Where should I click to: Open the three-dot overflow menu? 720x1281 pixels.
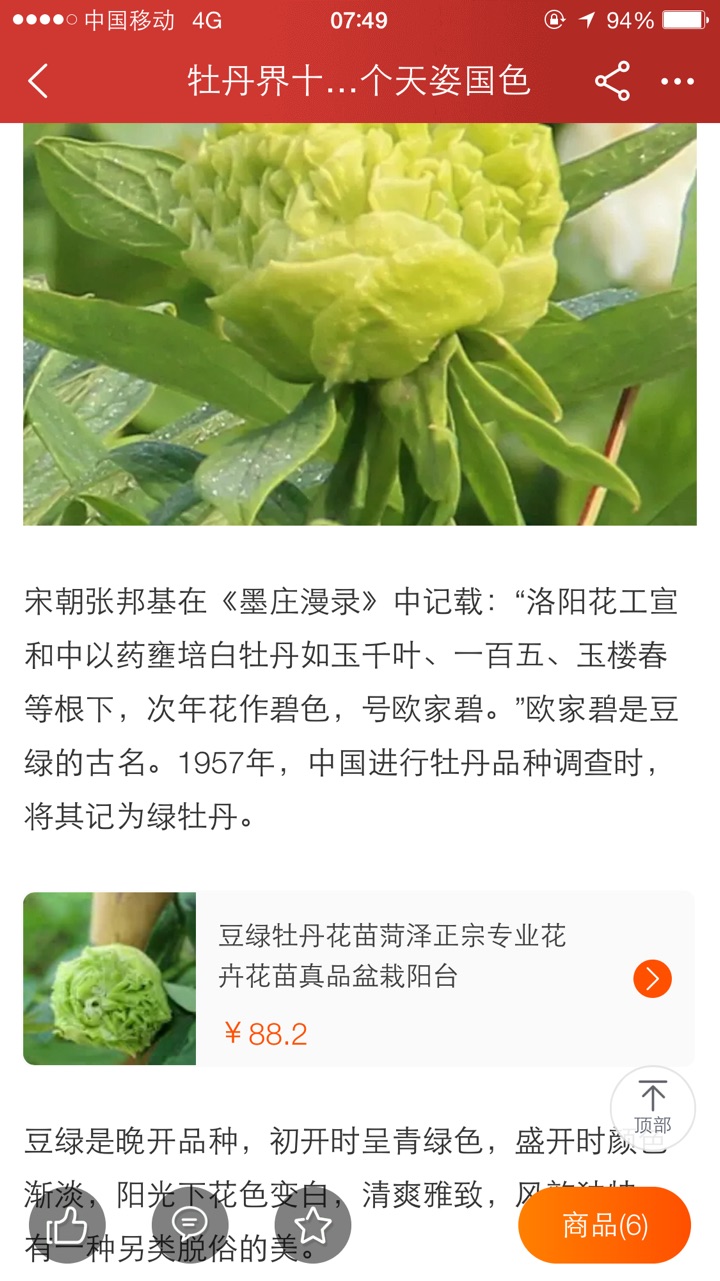[677, 81]
